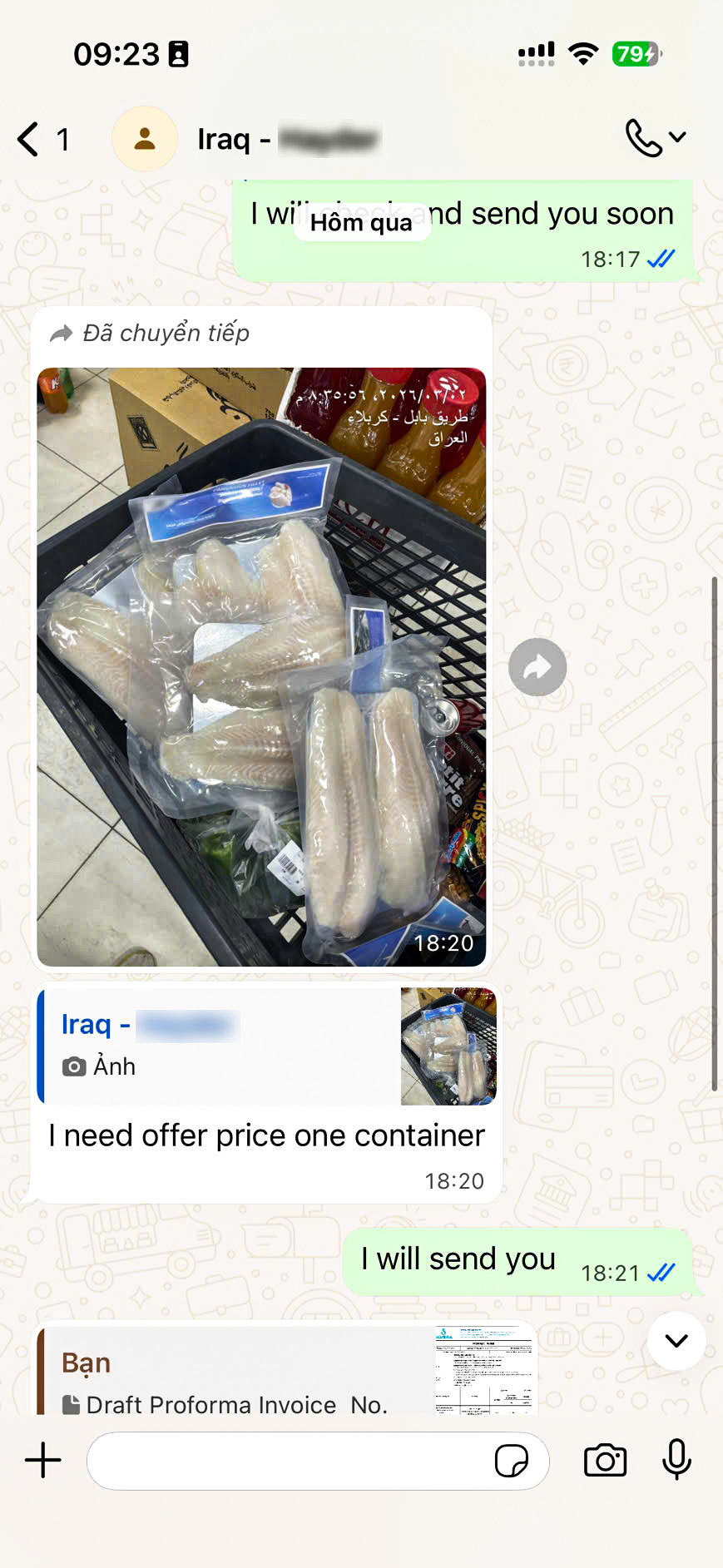Image resolution: width=723 pixels, height=1568 pixels.
Task: Tap the plus icon to attach a file
Action: (42, 1460)
